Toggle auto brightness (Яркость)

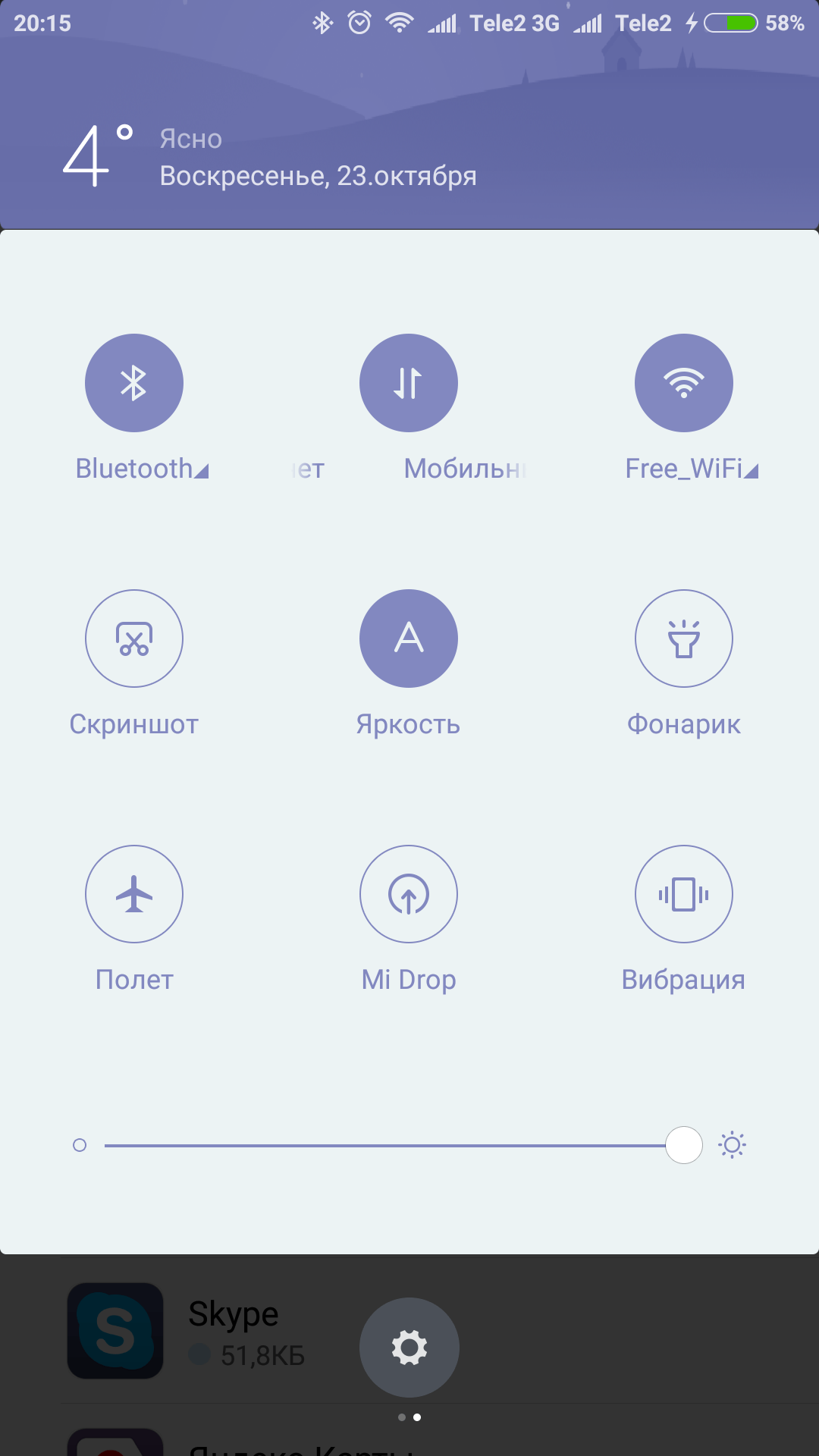[x=409, y=639]
